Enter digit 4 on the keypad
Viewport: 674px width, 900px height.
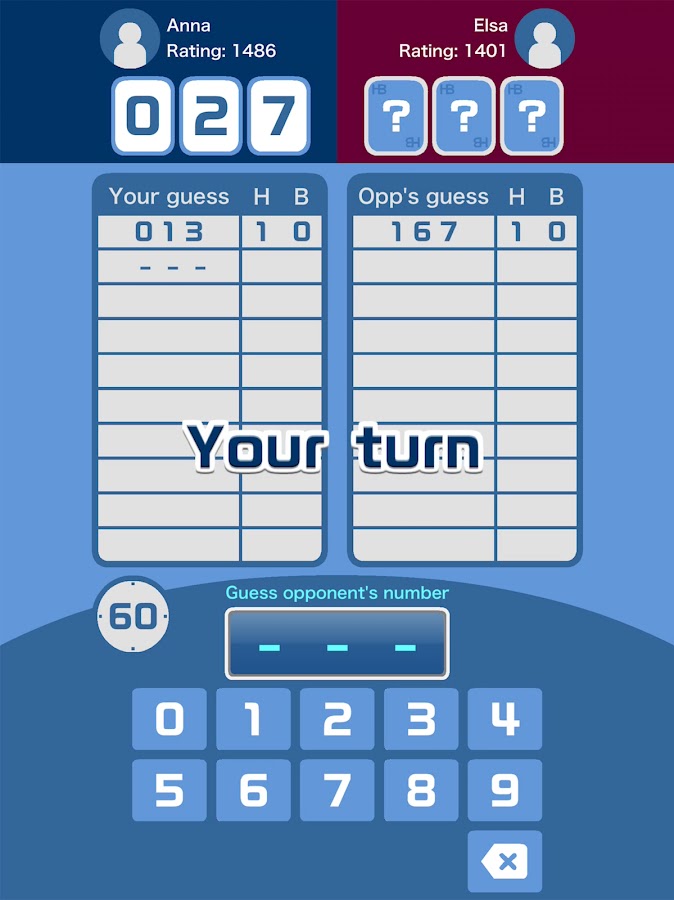pyautogui.click(x=505, y=719)
